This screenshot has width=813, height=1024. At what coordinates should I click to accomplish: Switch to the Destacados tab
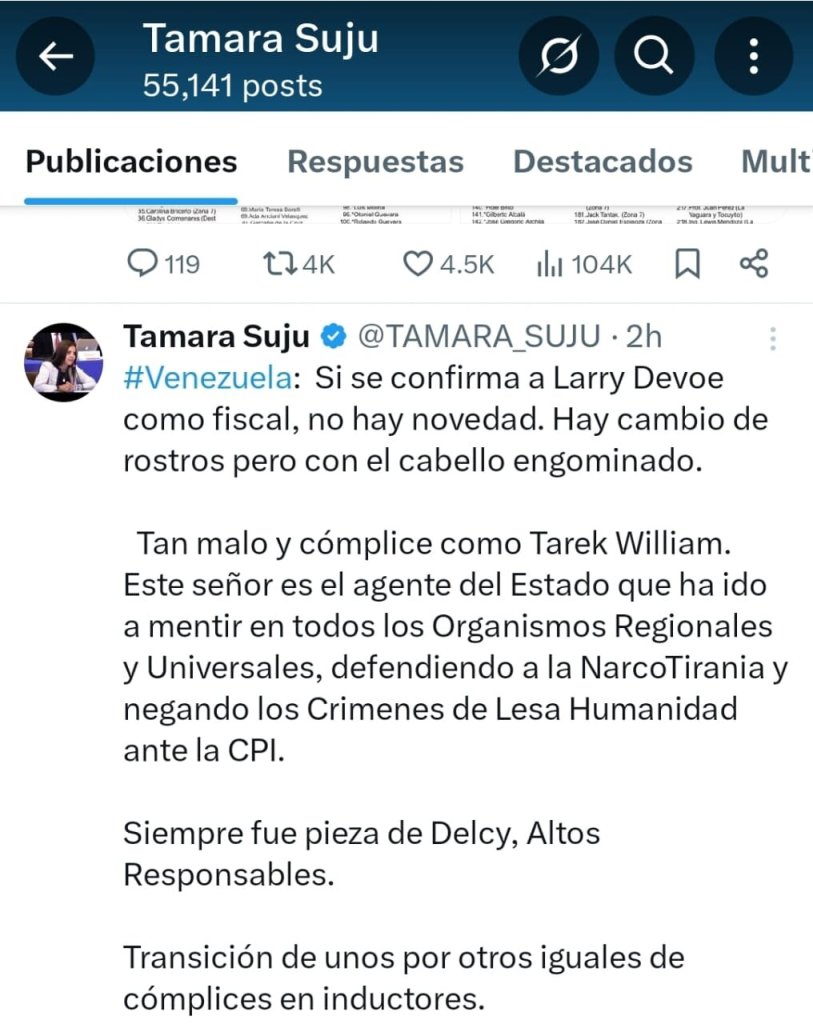(602, 162)
